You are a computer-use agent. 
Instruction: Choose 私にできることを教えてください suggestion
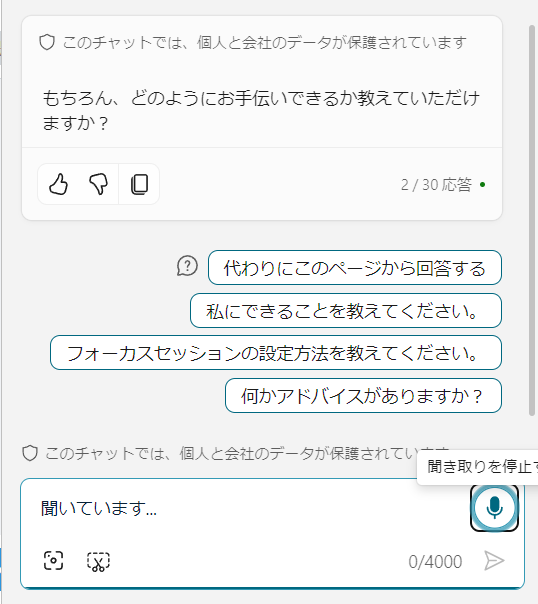(346, 310)
